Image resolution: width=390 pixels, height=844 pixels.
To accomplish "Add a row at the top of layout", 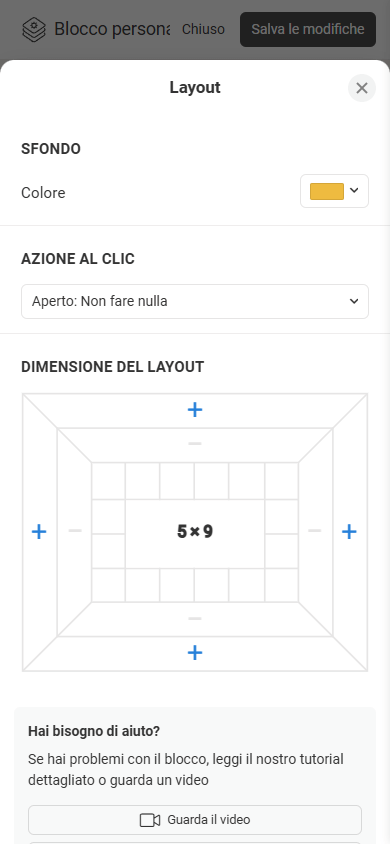I will pyautogui.click(x=195, y=410).
